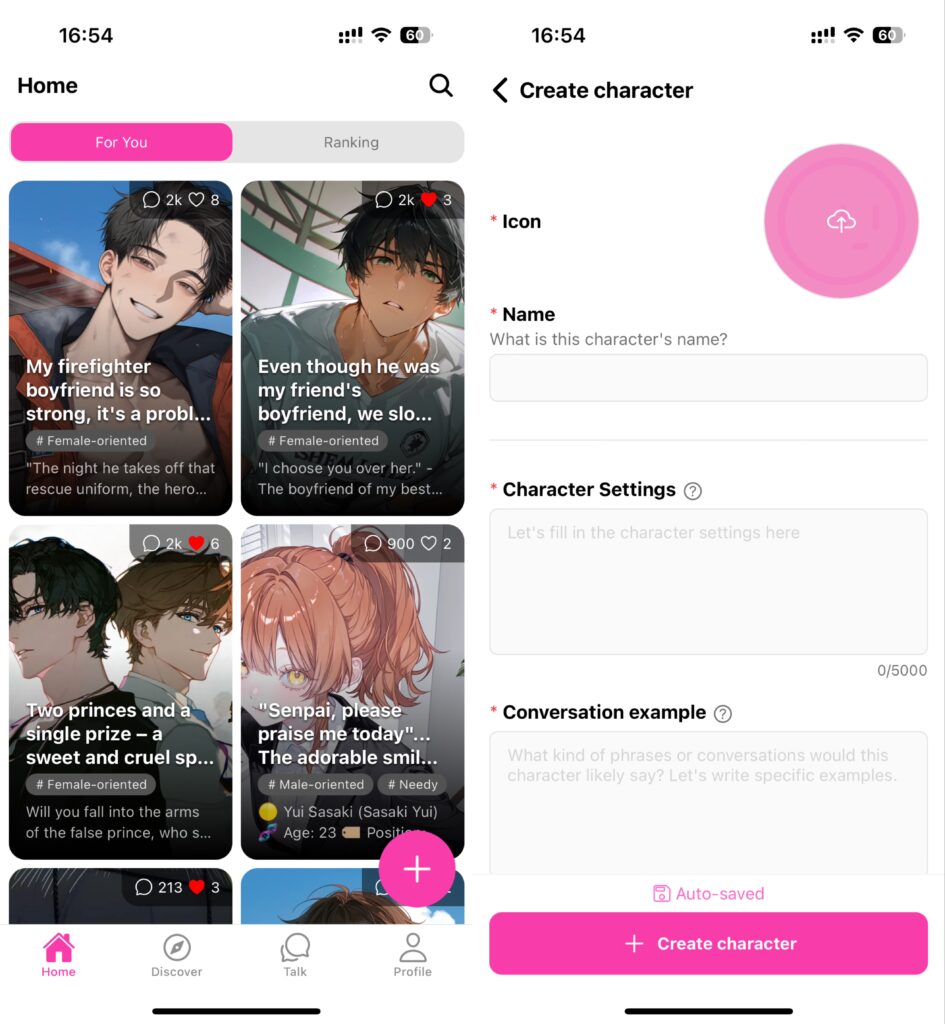Open the Two princes story card
The image size is (945, 1024).
tap(120, 680)
